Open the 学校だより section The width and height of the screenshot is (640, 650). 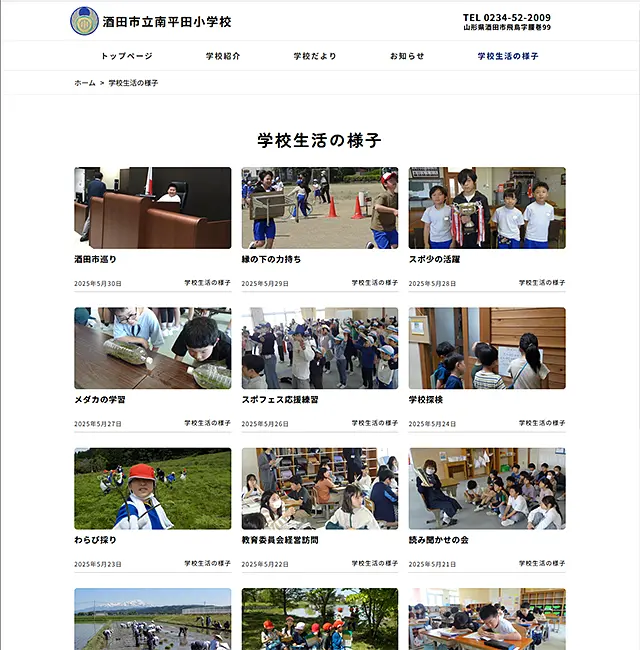pyautogui.click(x=315, y=56)
